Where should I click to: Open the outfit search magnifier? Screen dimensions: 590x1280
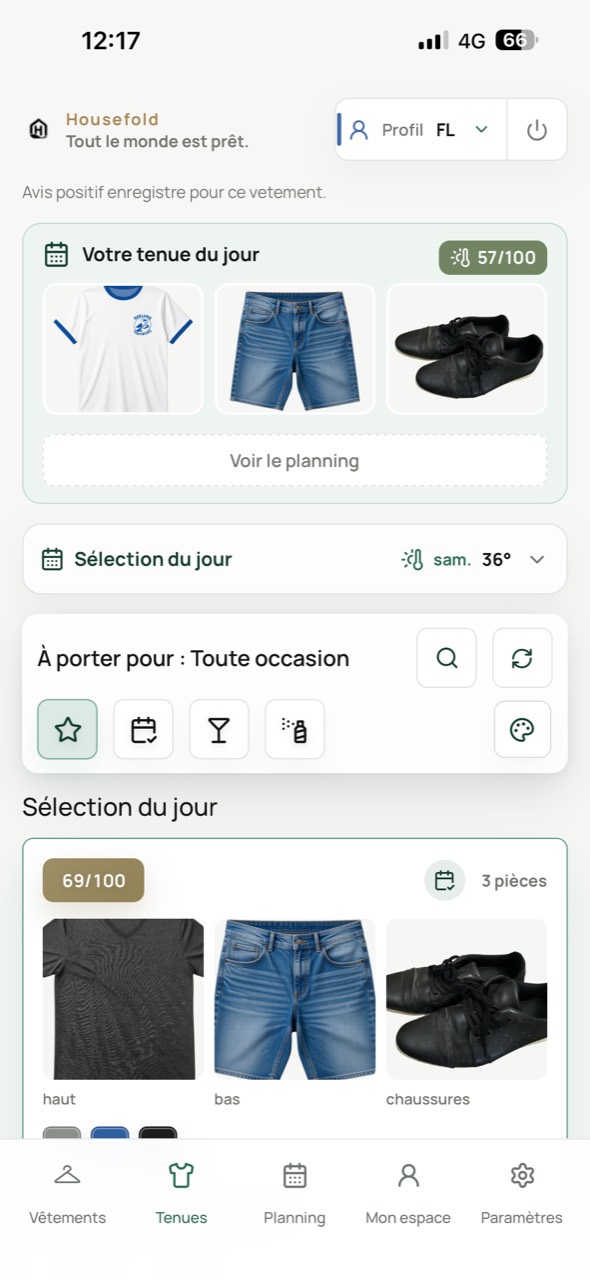coord(447,658)
